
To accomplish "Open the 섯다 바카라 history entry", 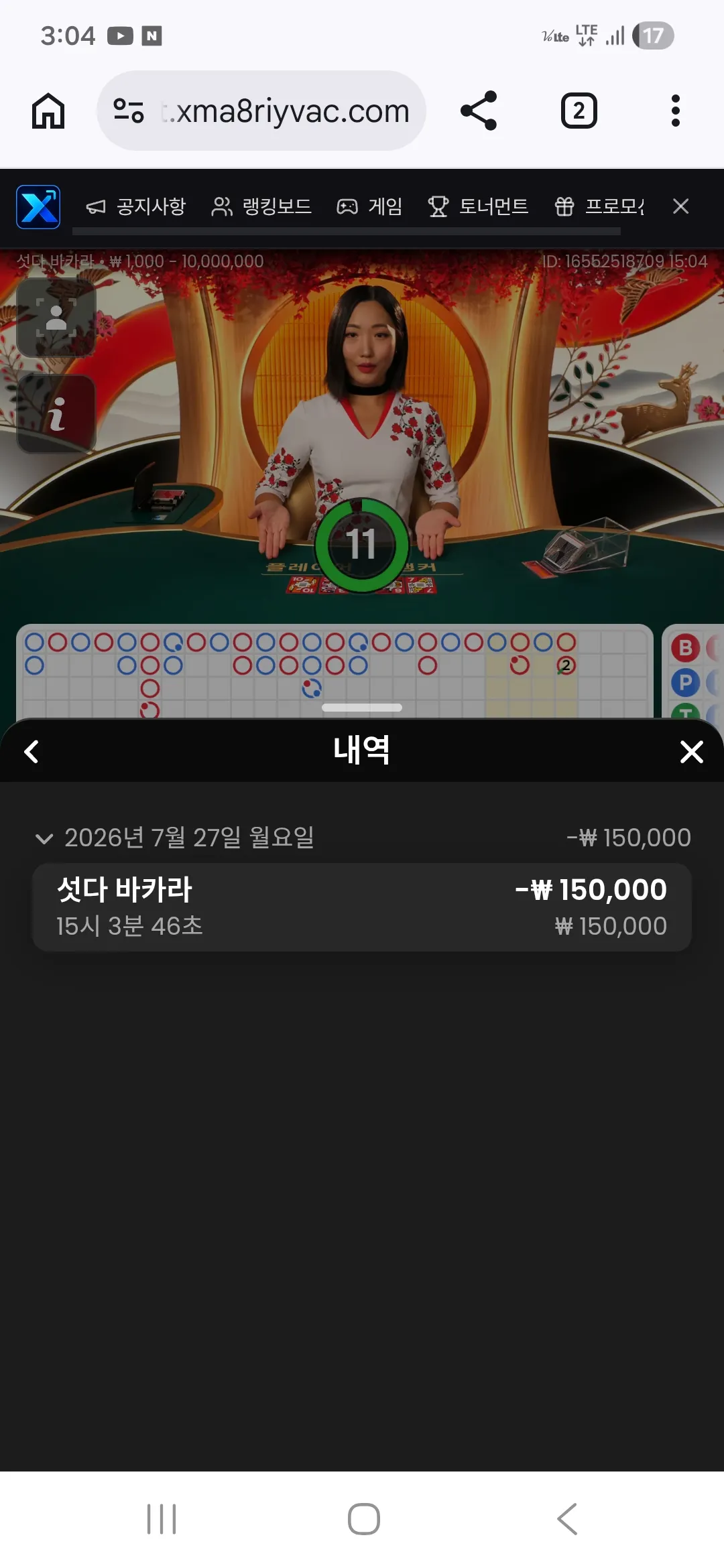I will tap(362, 907).
